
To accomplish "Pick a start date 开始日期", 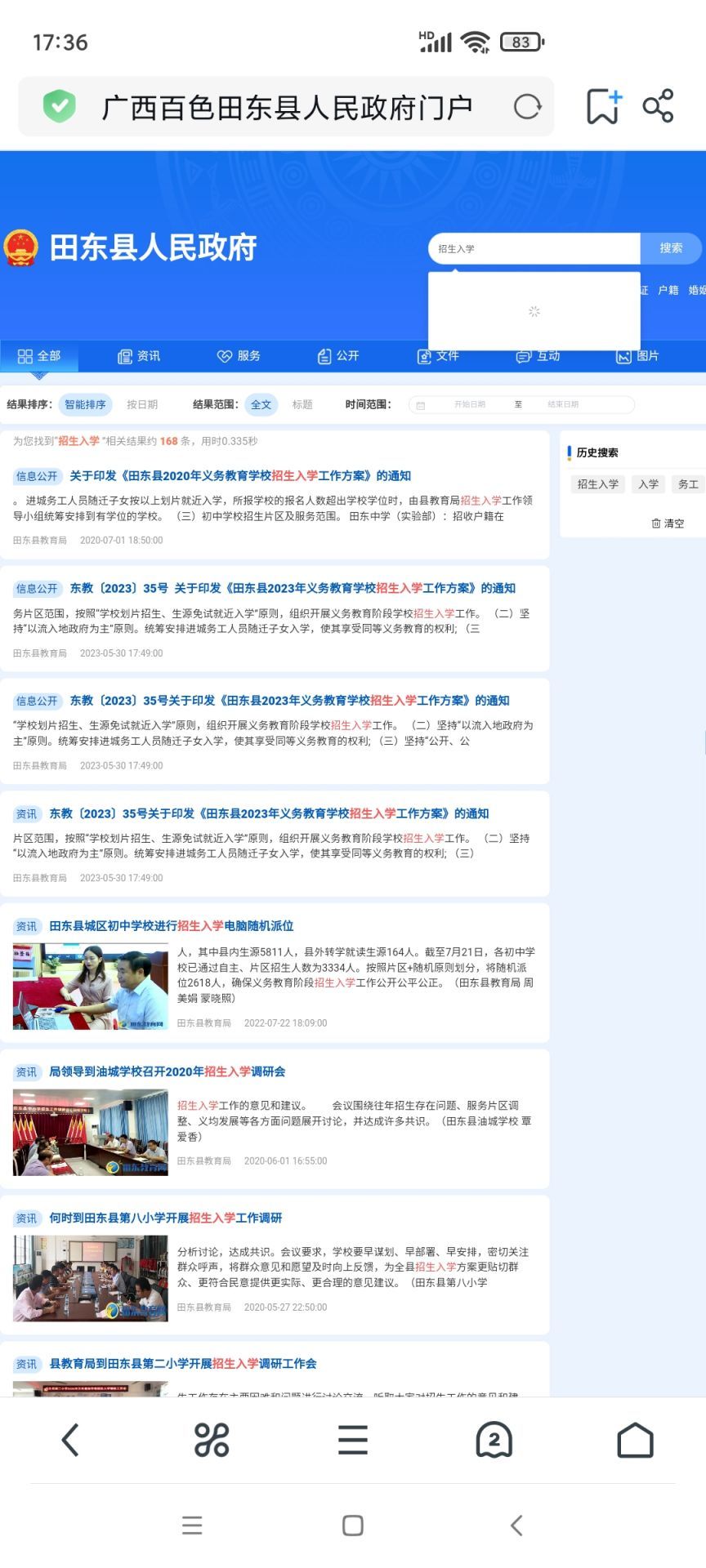I will coord(469,404).
